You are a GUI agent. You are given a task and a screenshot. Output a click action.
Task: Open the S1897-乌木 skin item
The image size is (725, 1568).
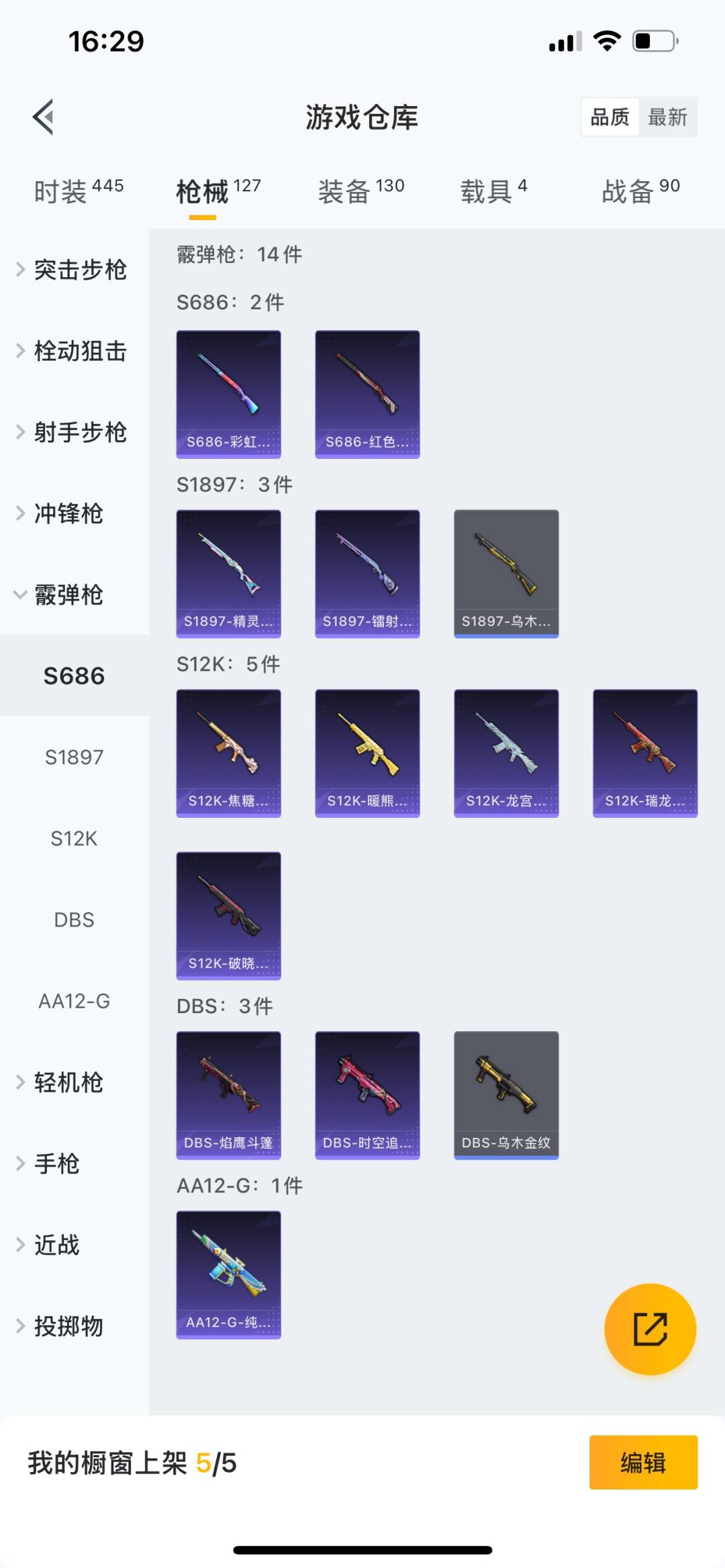pyautogui.click(x=506, y=574)
